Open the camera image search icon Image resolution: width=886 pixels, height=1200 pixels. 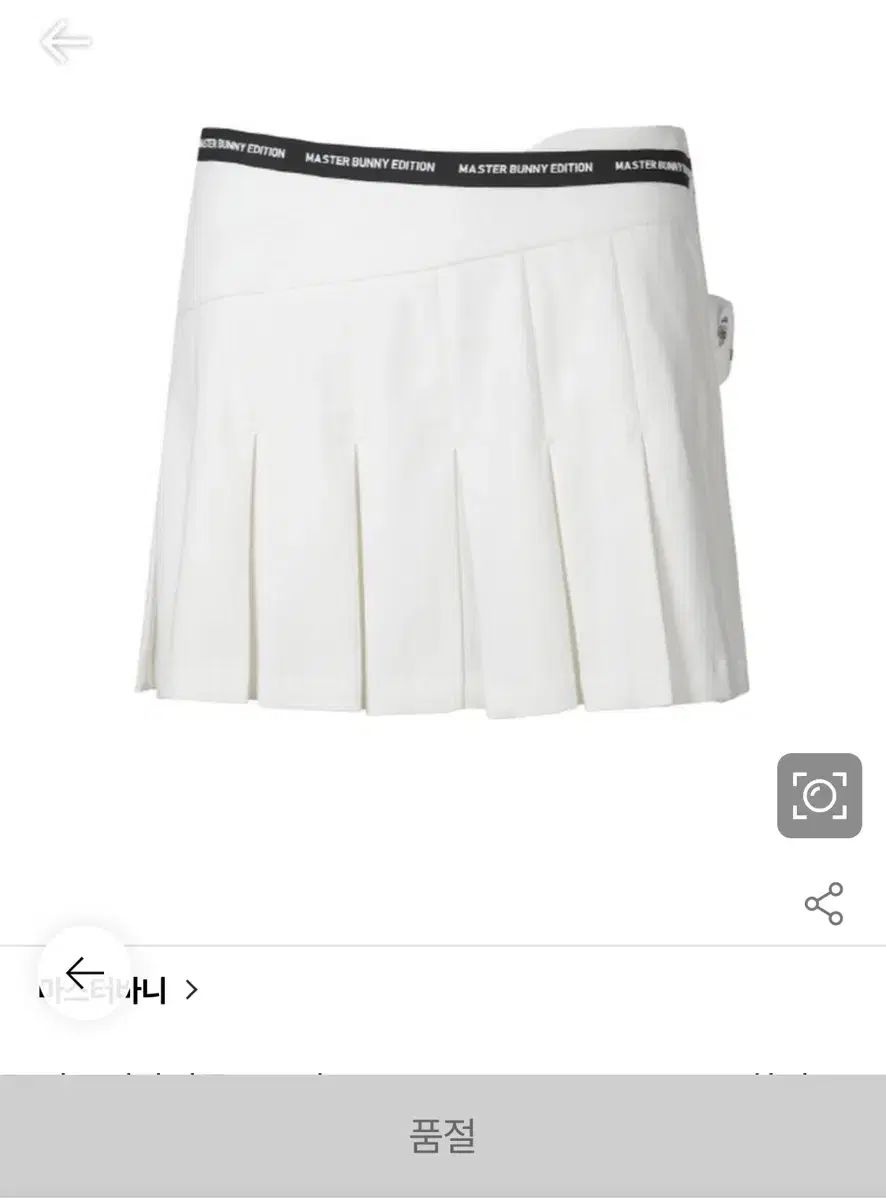[819, 795]
